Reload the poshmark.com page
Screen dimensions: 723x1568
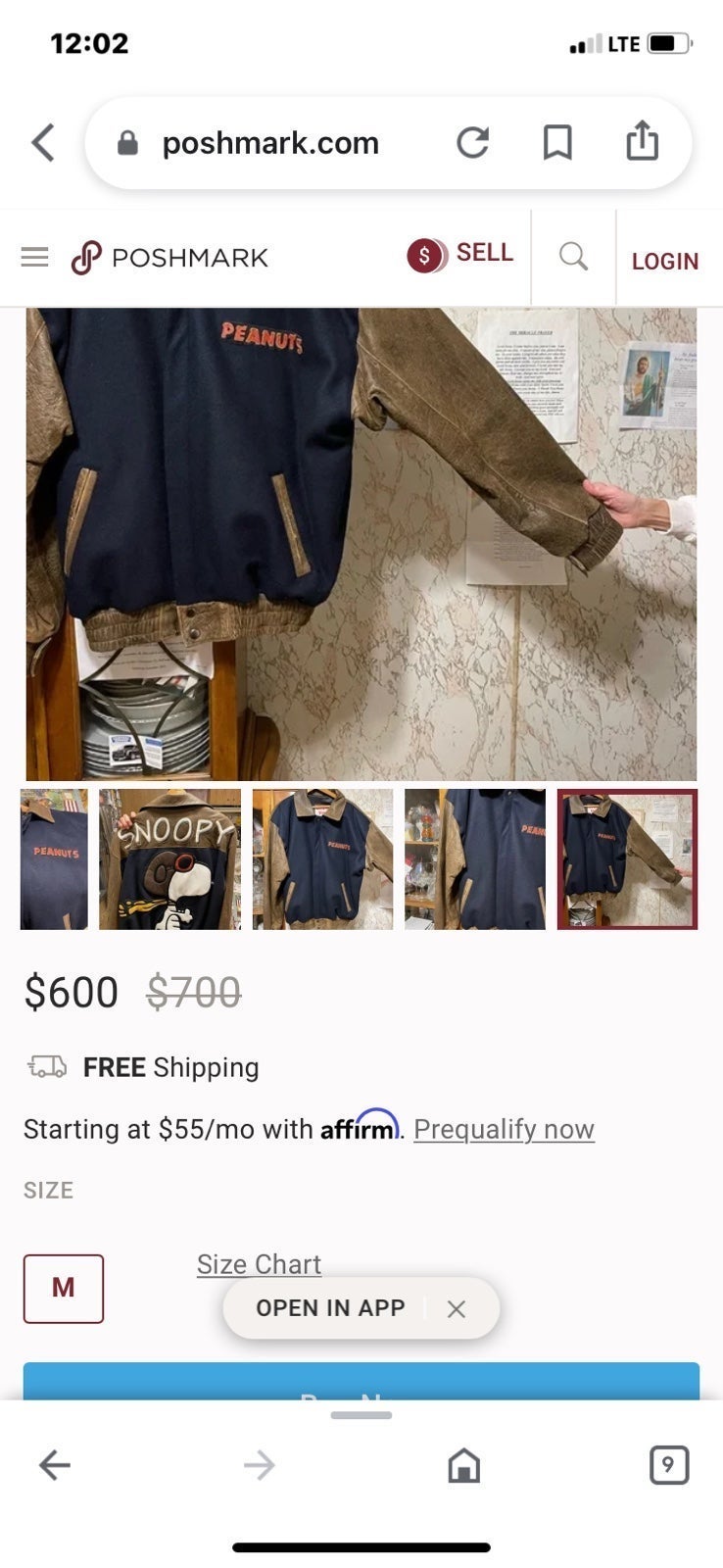click(x=472, y=142)
